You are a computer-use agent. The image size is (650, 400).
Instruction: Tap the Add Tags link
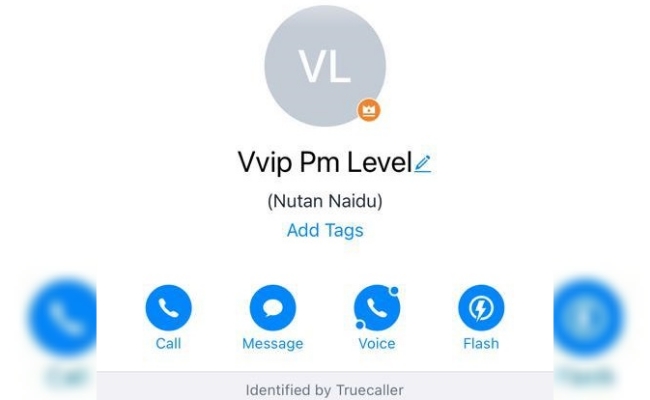tap(325, 230)
